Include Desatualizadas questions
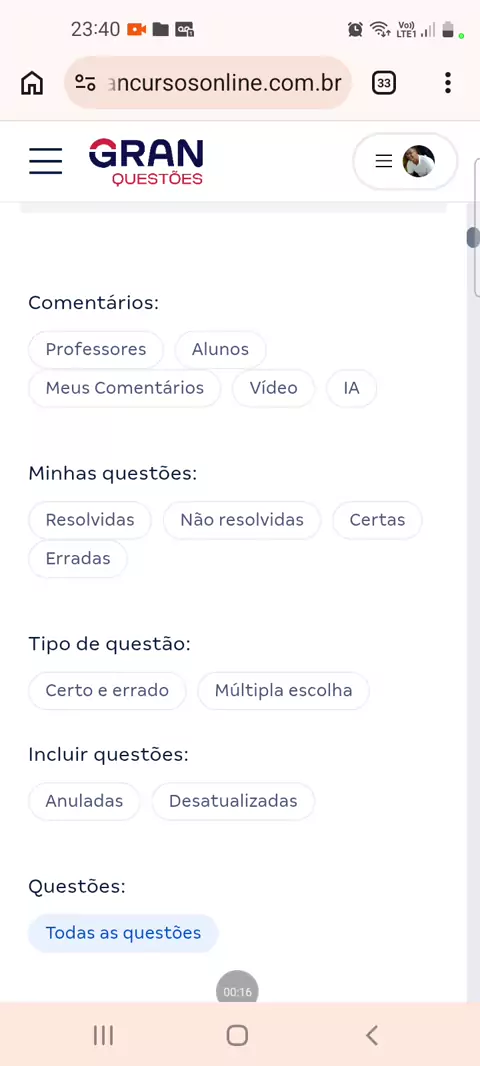480x1066 pixels. (233, 802)
